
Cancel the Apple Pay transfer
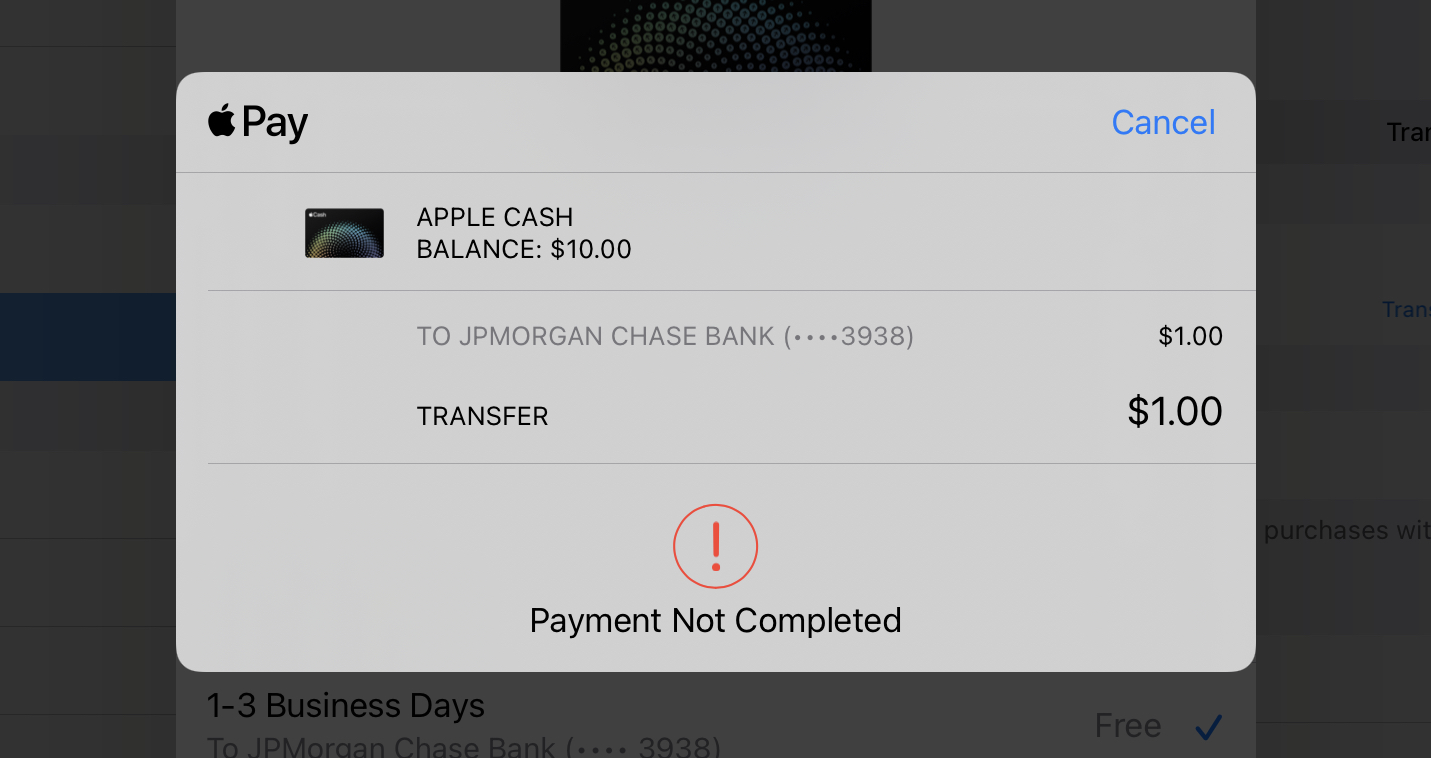point(1163,122)
